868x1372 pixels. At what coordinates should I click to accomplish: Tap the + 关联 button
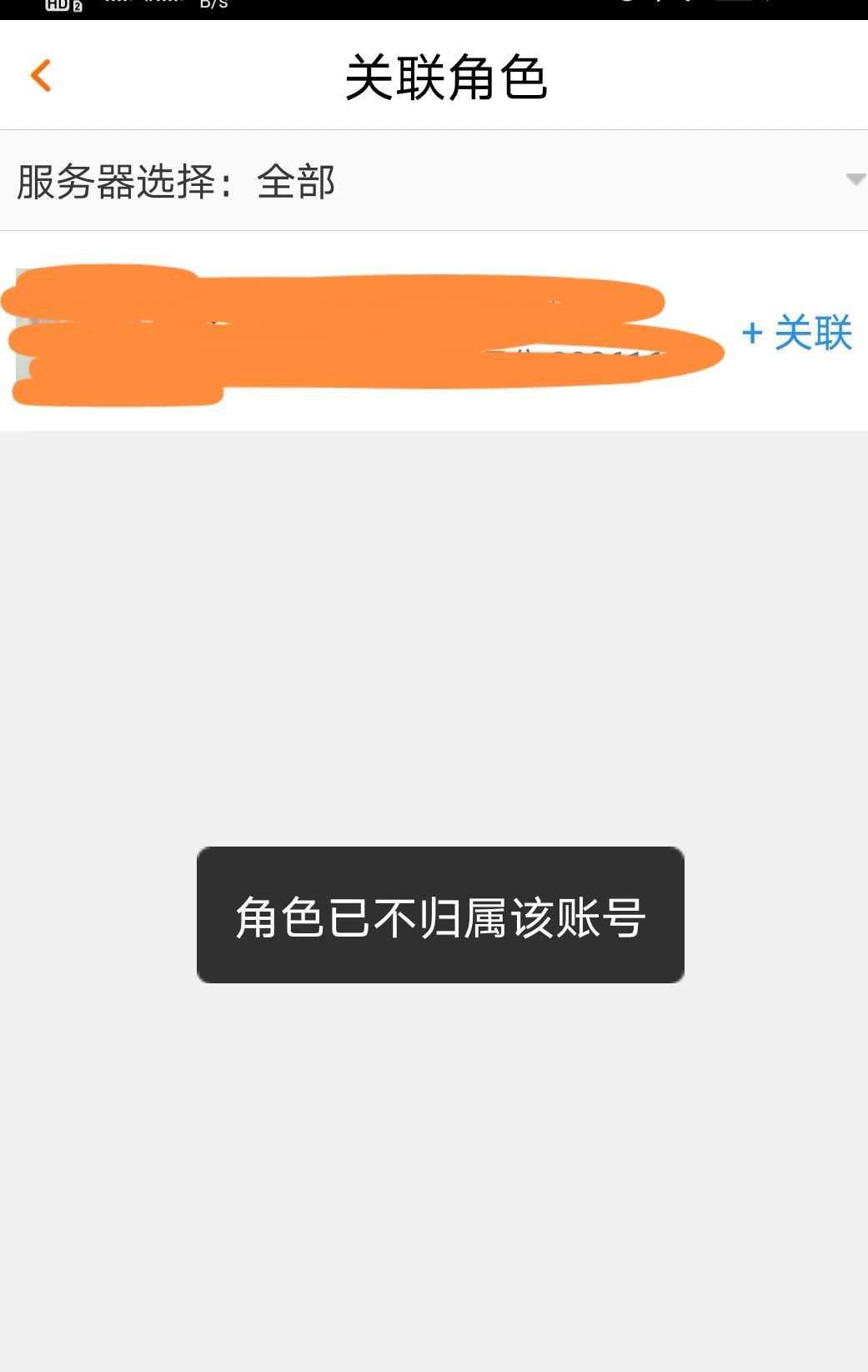(797, 334)
